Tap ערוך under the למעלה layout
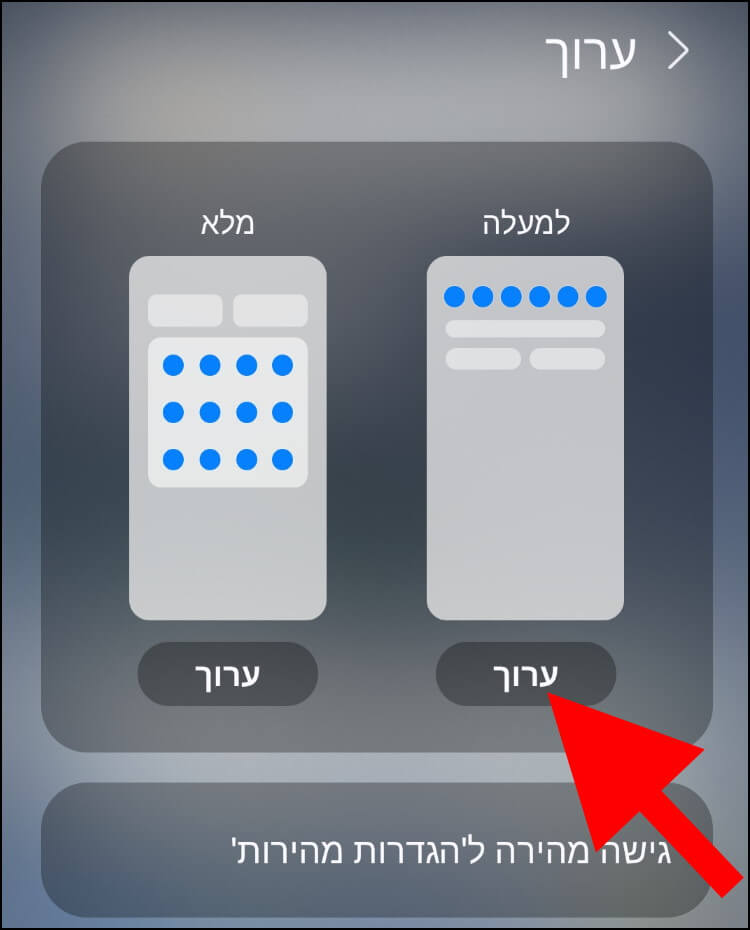This screenshot has height=930, width=750. [x=525, y=675]
